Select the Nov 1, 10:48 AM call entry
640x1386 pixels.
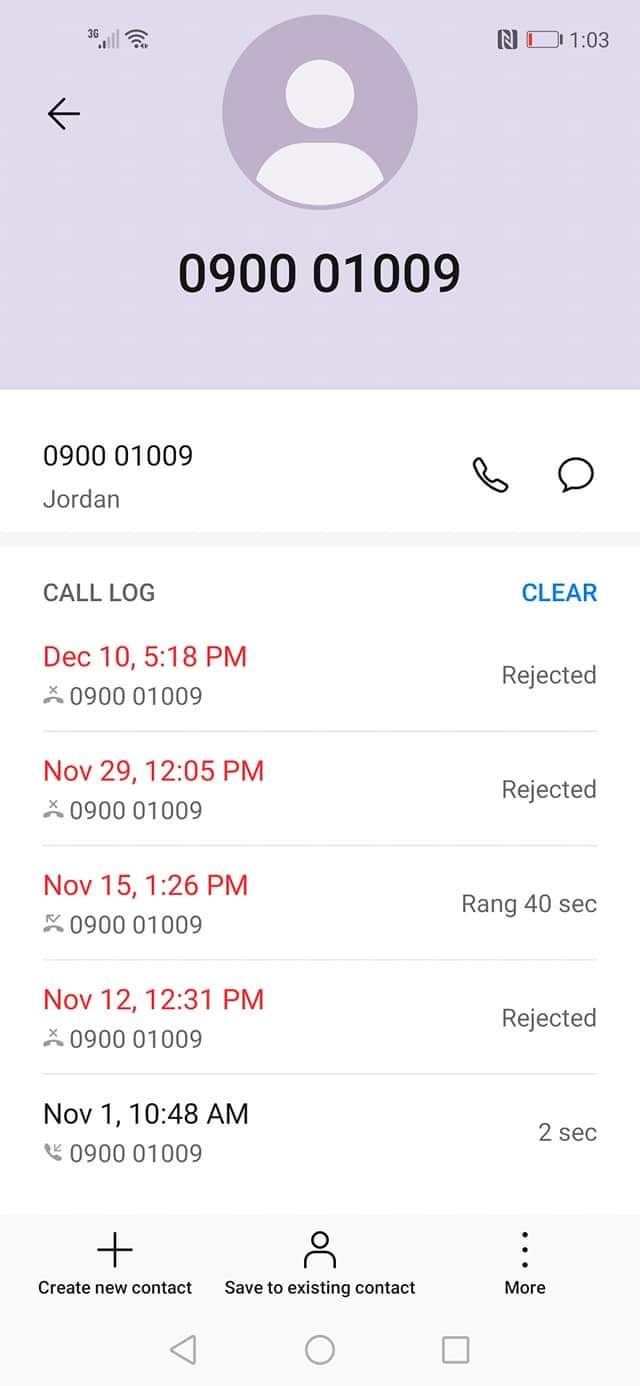pos(320,1132)
